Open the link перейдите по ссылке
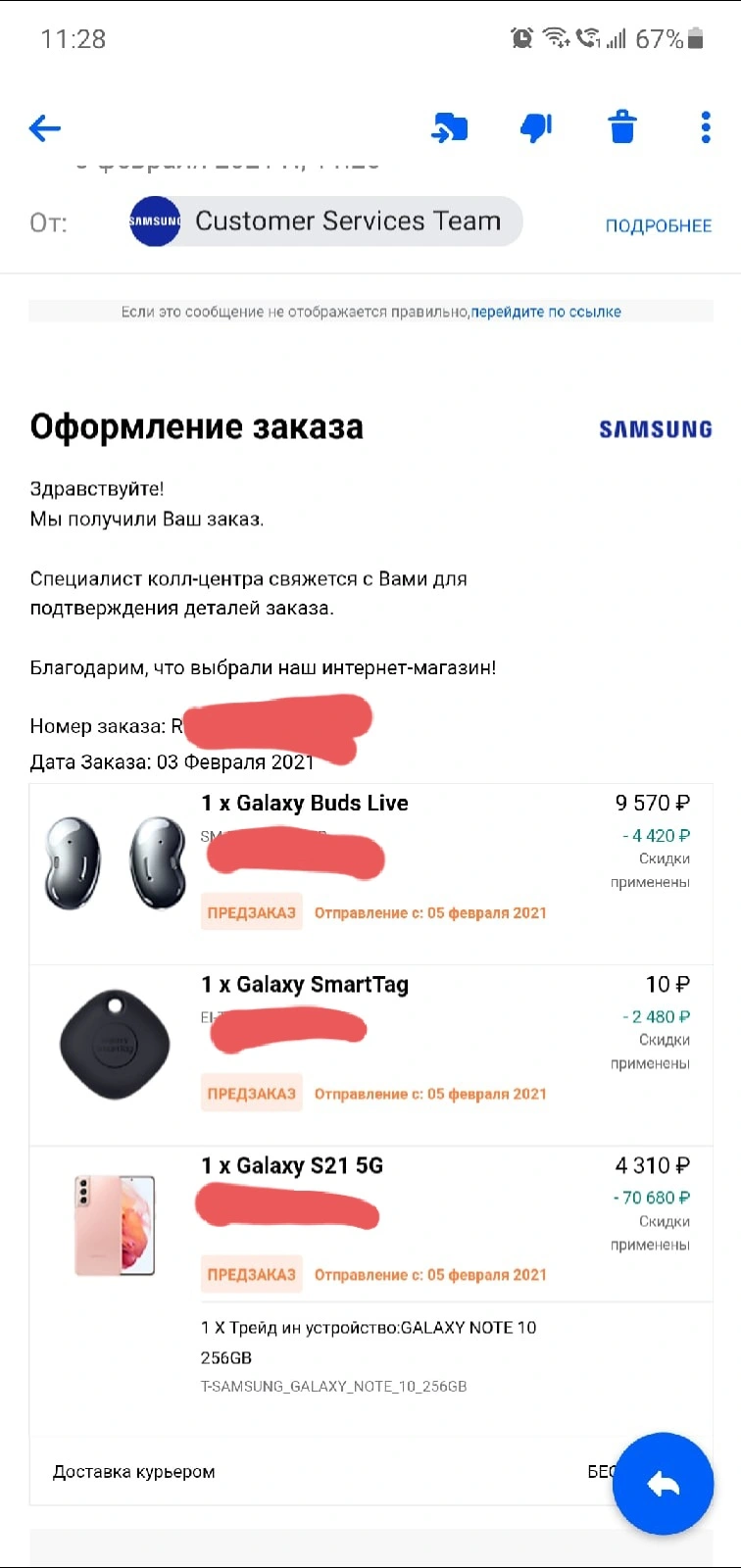 pos(546,312)
